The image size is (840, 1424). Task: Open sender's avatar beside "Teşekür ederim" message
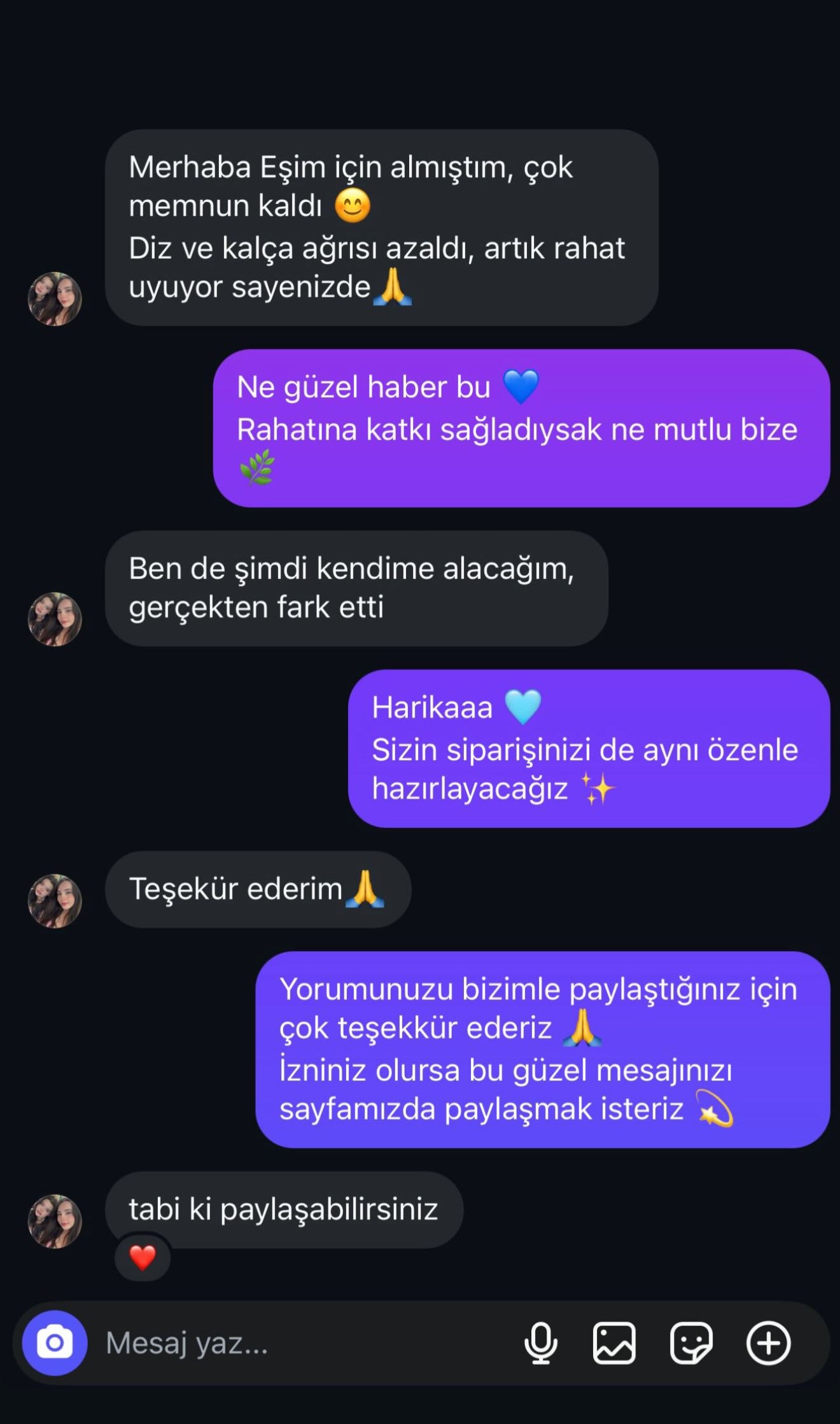[55, 901]
